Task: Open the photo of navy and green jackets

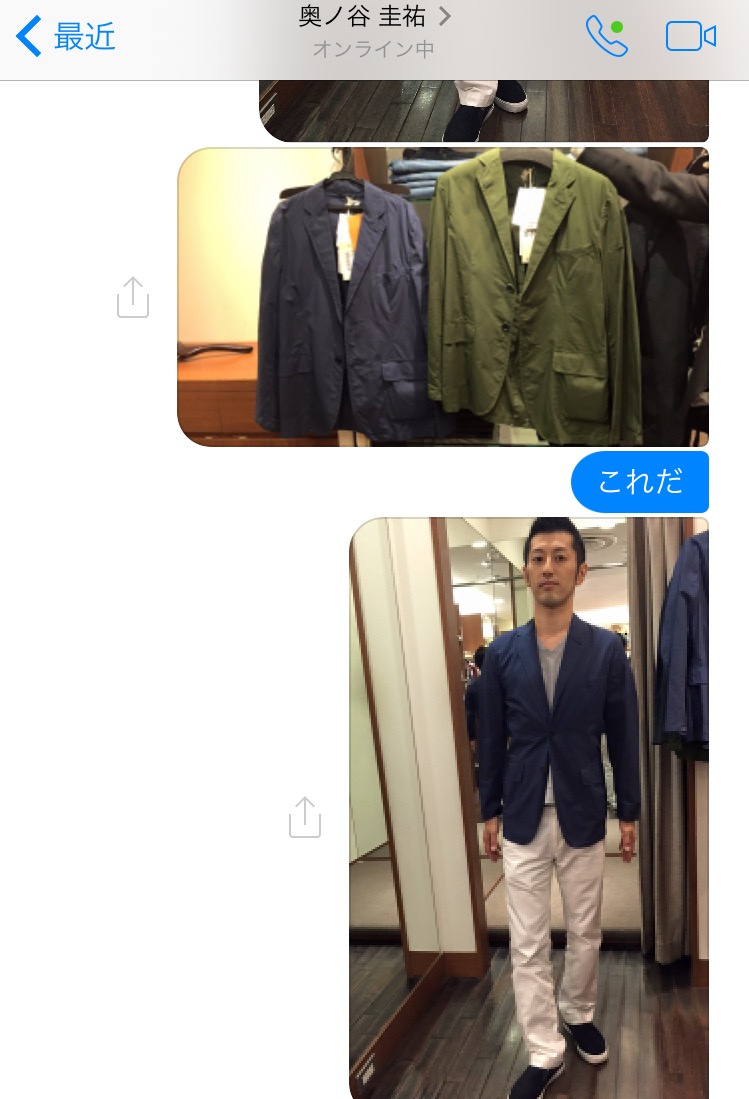Action: coord(443,297)
